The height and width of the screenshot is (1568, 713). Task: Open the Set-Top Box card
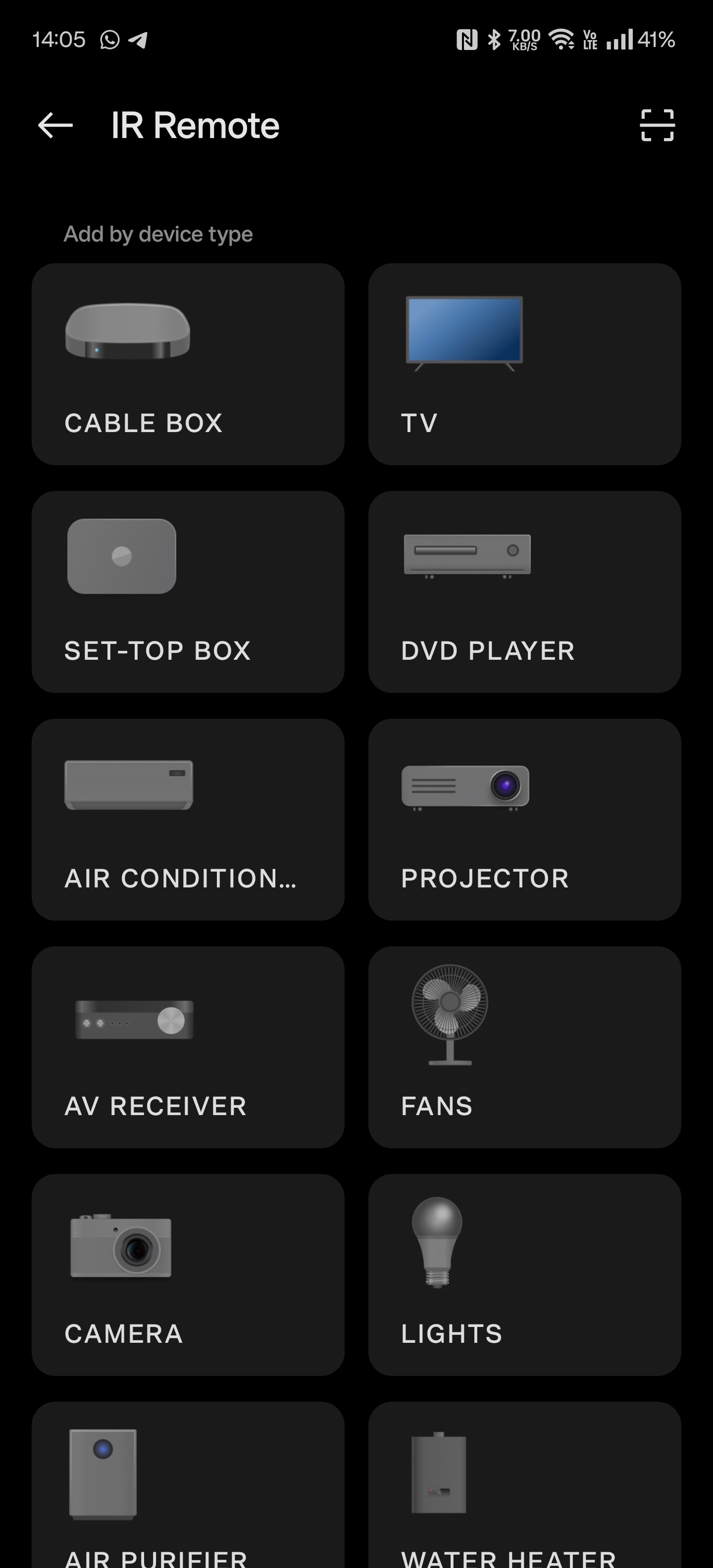coord(188,591)
